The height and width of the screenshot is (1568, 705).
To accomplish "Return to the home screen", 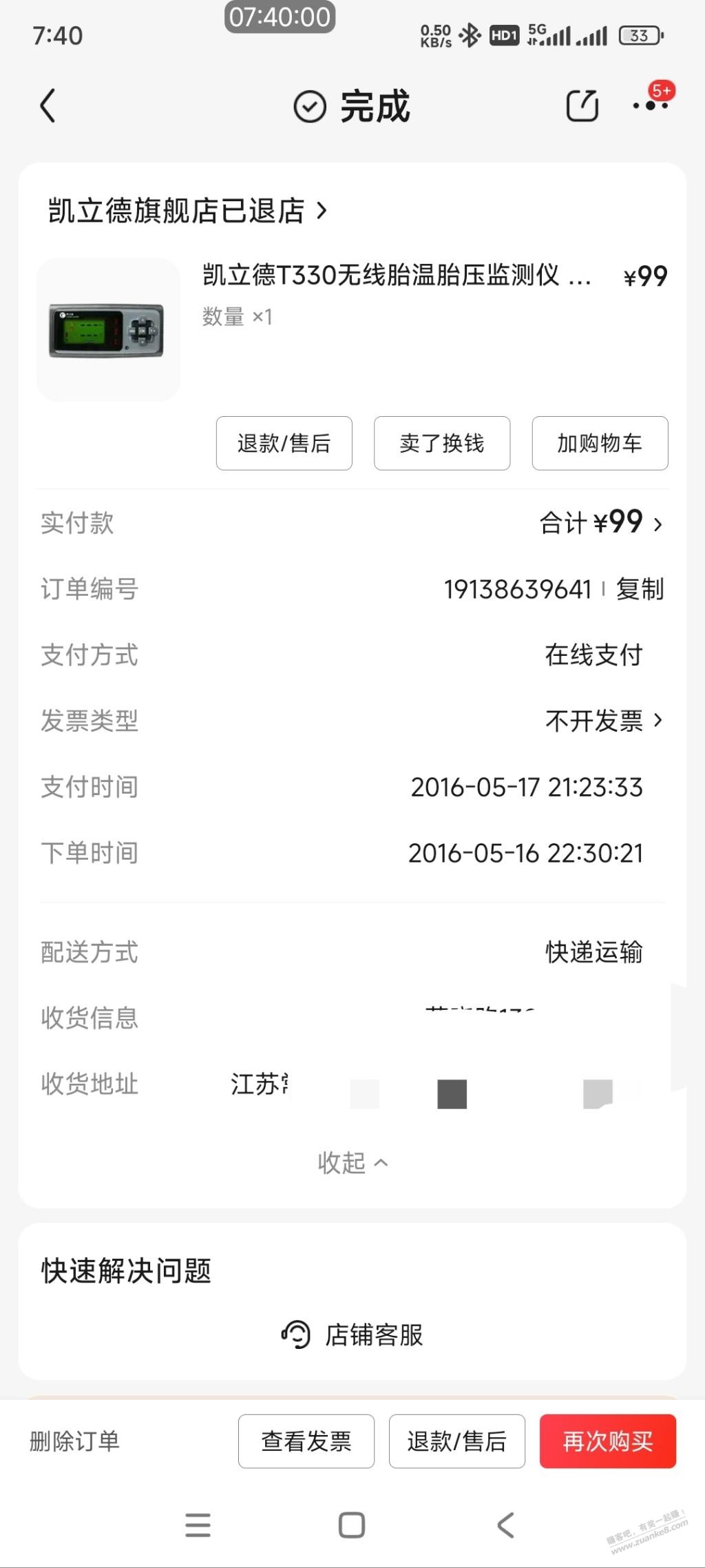I will coord(352,1525).
